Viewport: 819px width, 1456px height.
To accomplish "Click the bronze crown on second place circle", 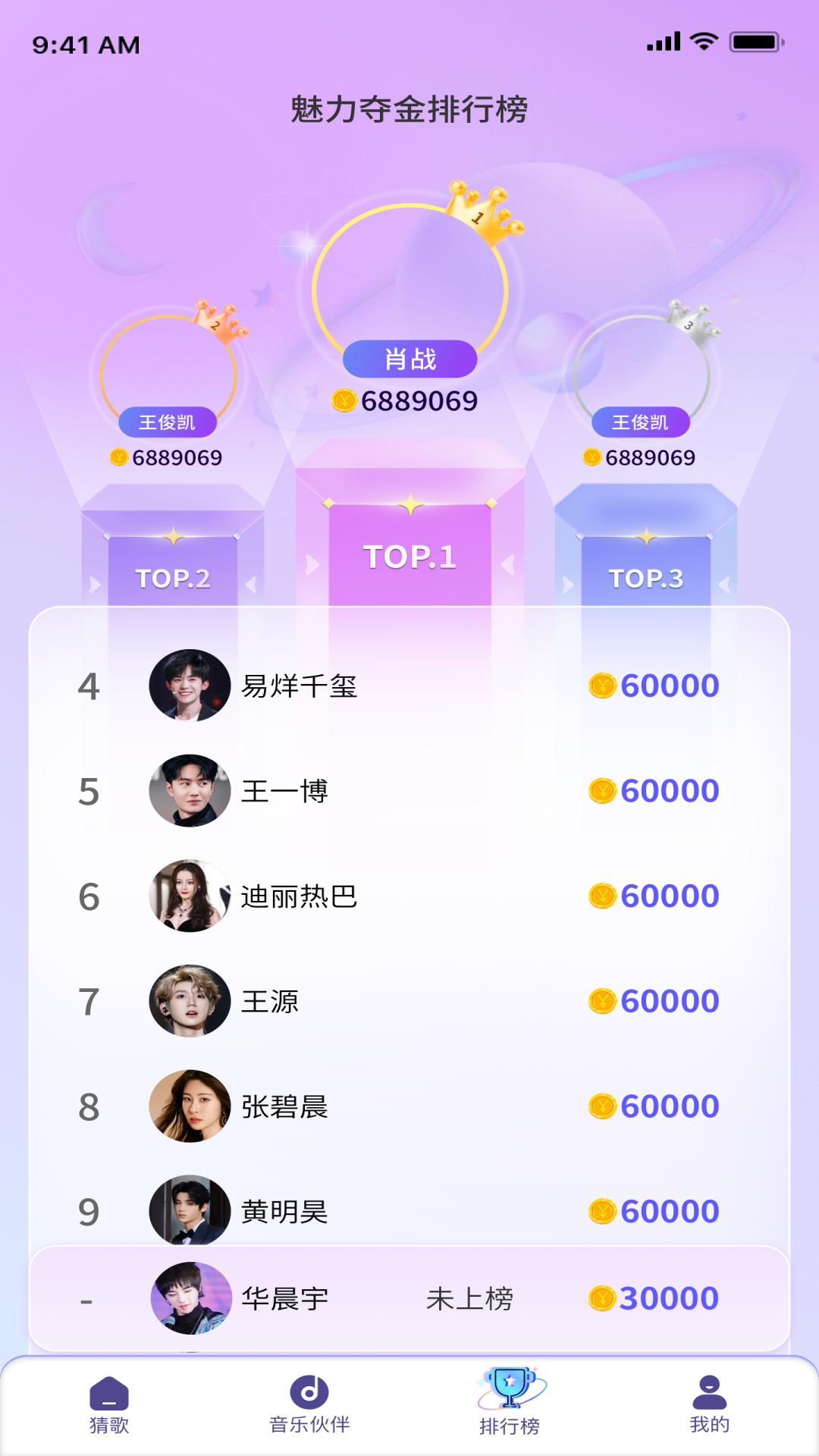I will 221,320.
